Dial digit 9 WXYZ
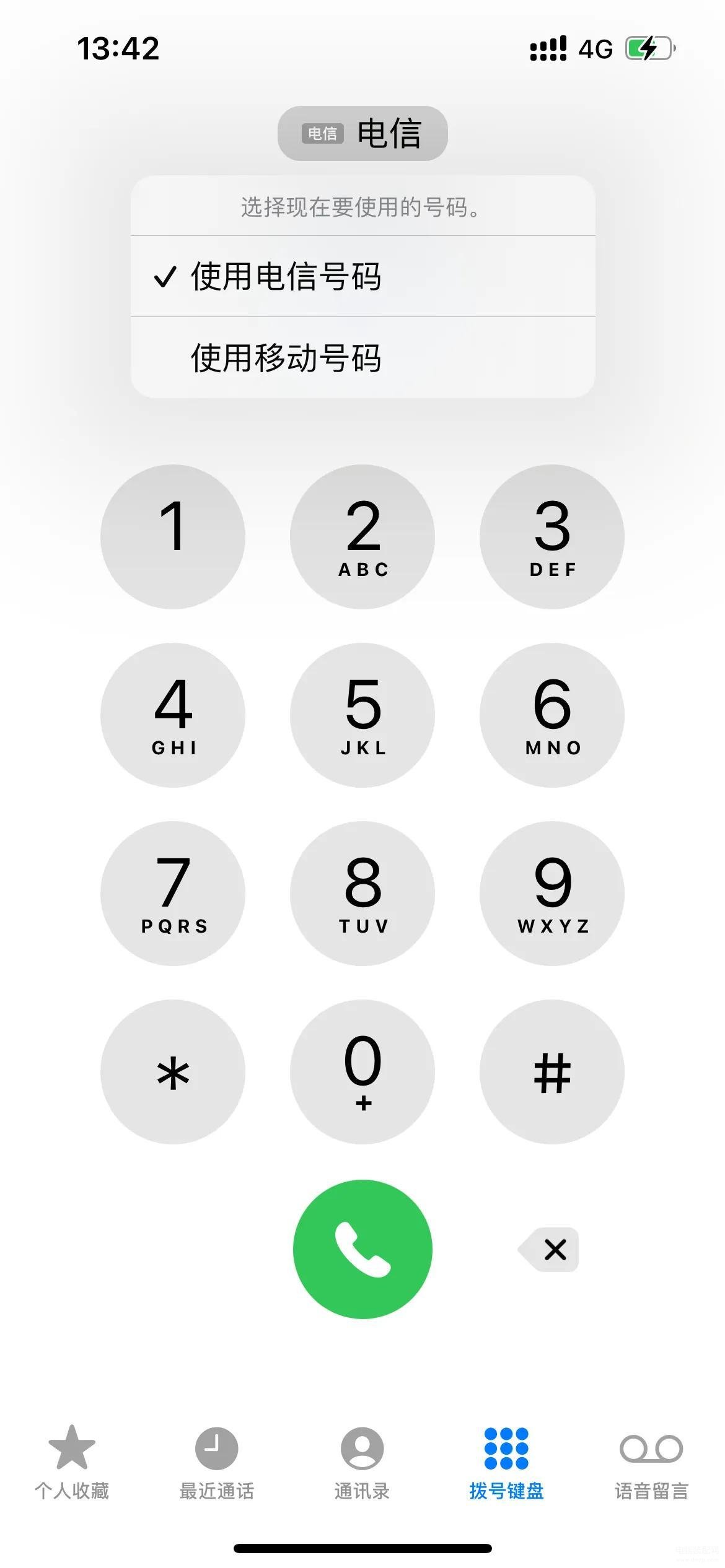This screenshot has width=725, height=1568. (552, 894)
